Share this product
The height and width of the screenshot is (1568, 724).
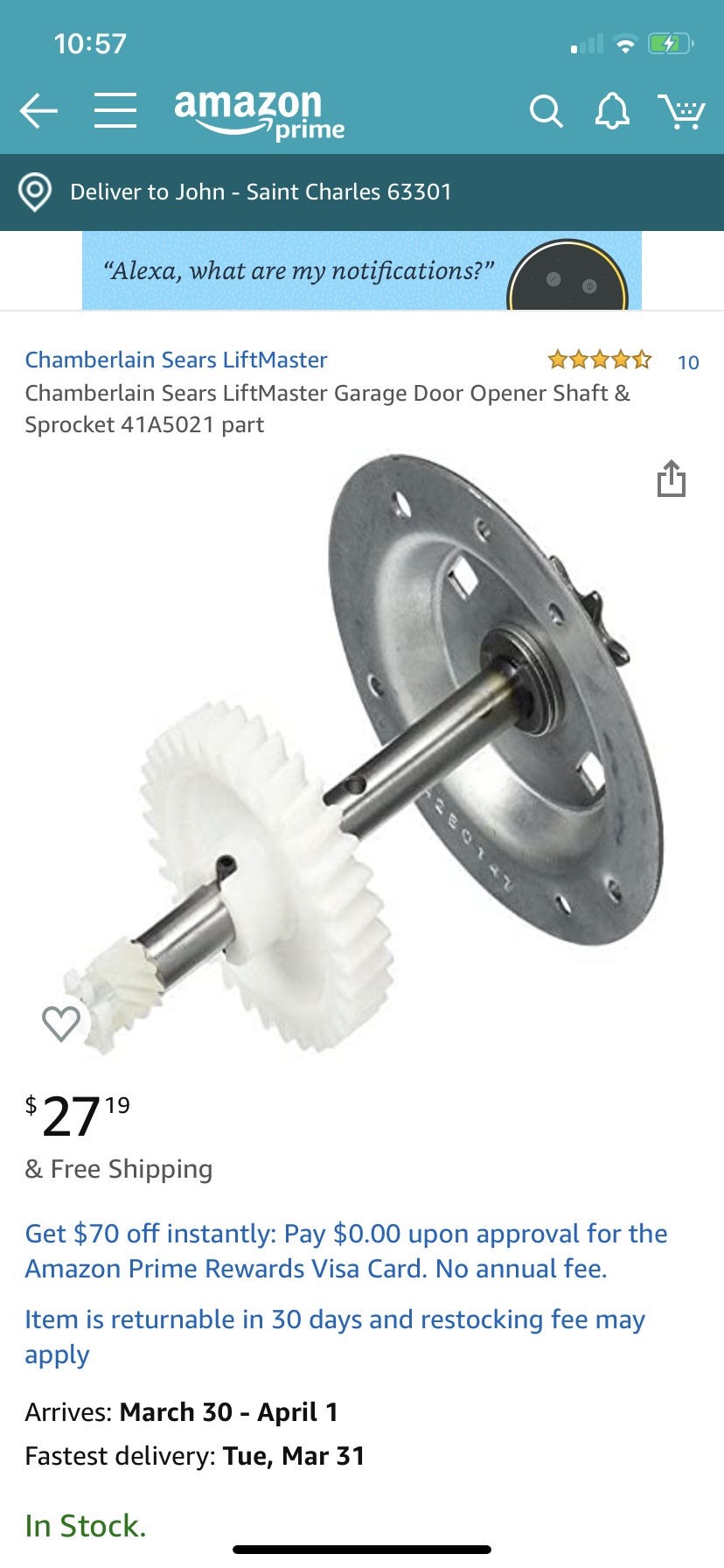(x=672, y=479)
